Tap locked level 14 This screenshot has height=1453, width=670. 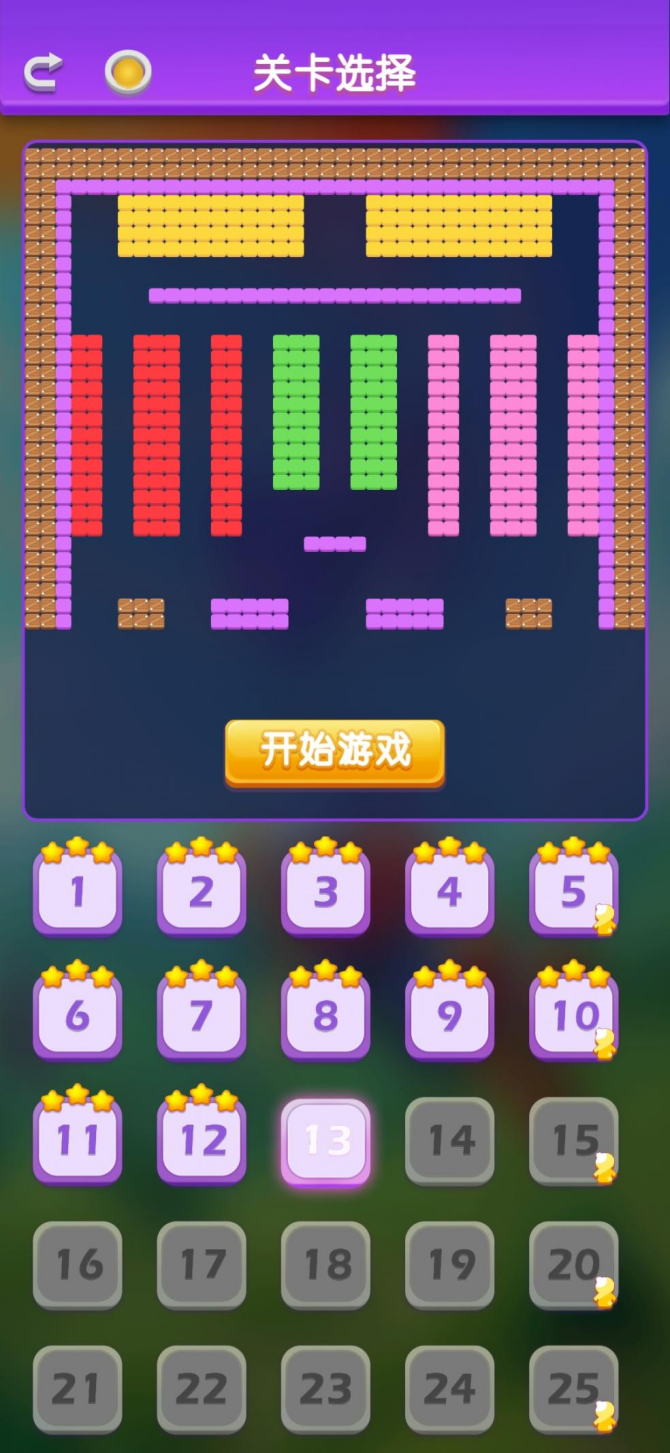[x=450, y=1141]
